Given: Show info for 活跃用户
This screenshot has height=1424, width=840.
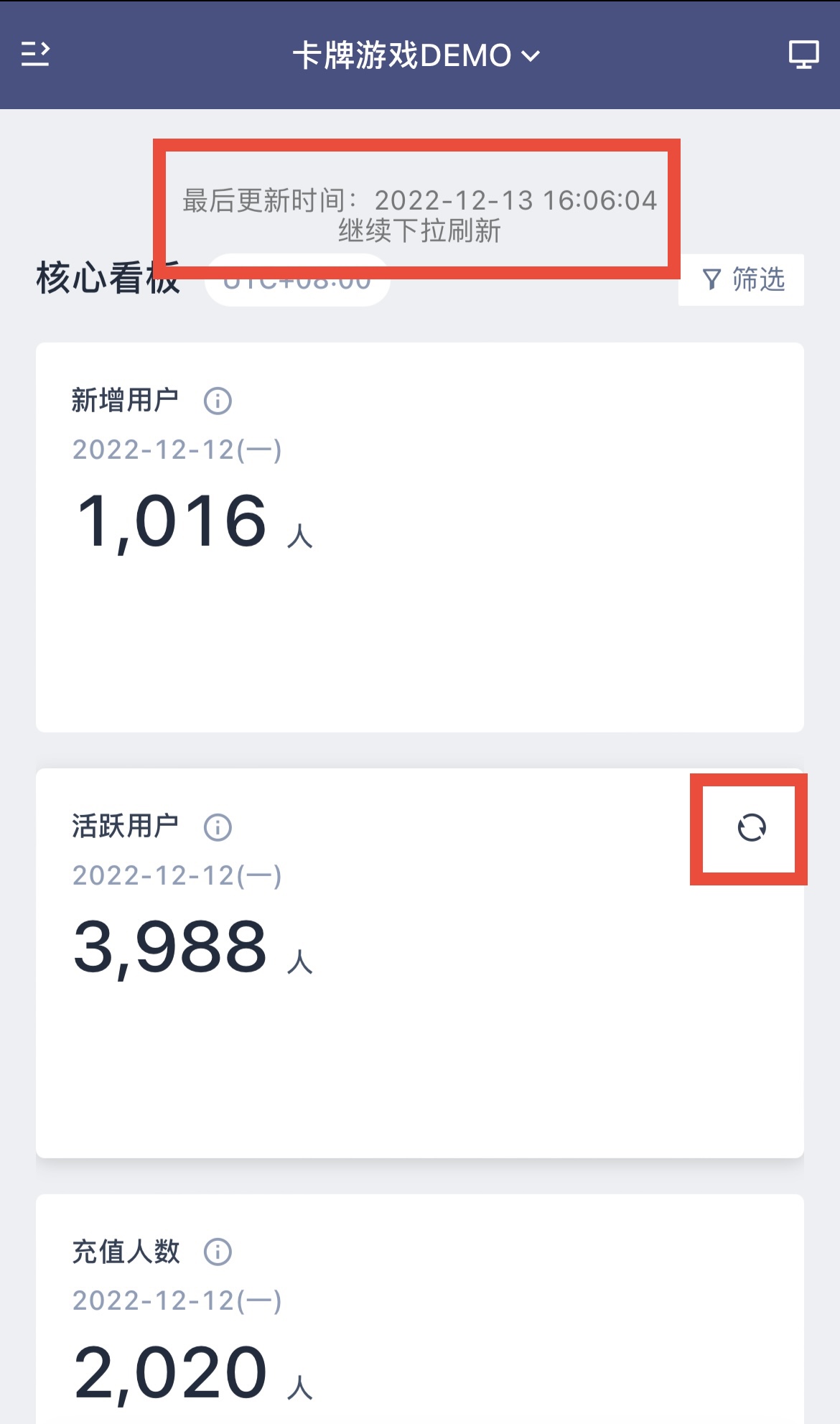Looking at the screenshot, I should point(218,827).
